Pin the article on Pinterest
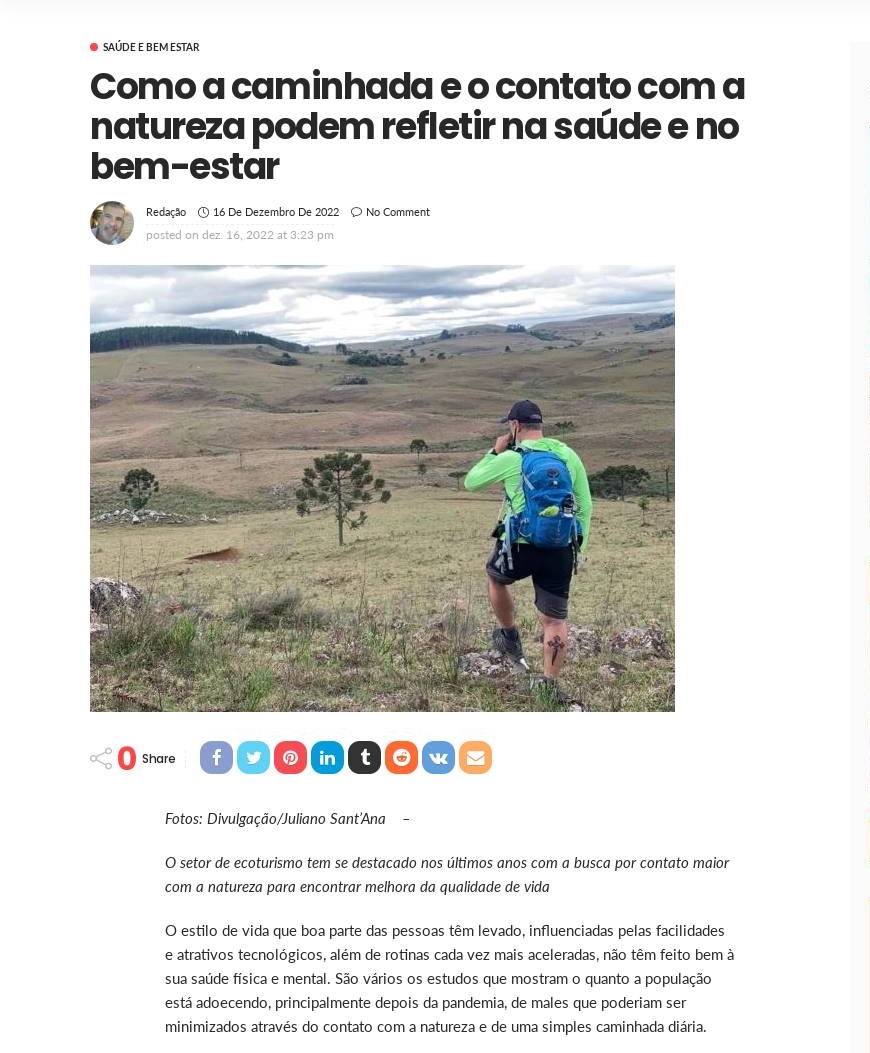 (x=290, y=758)
